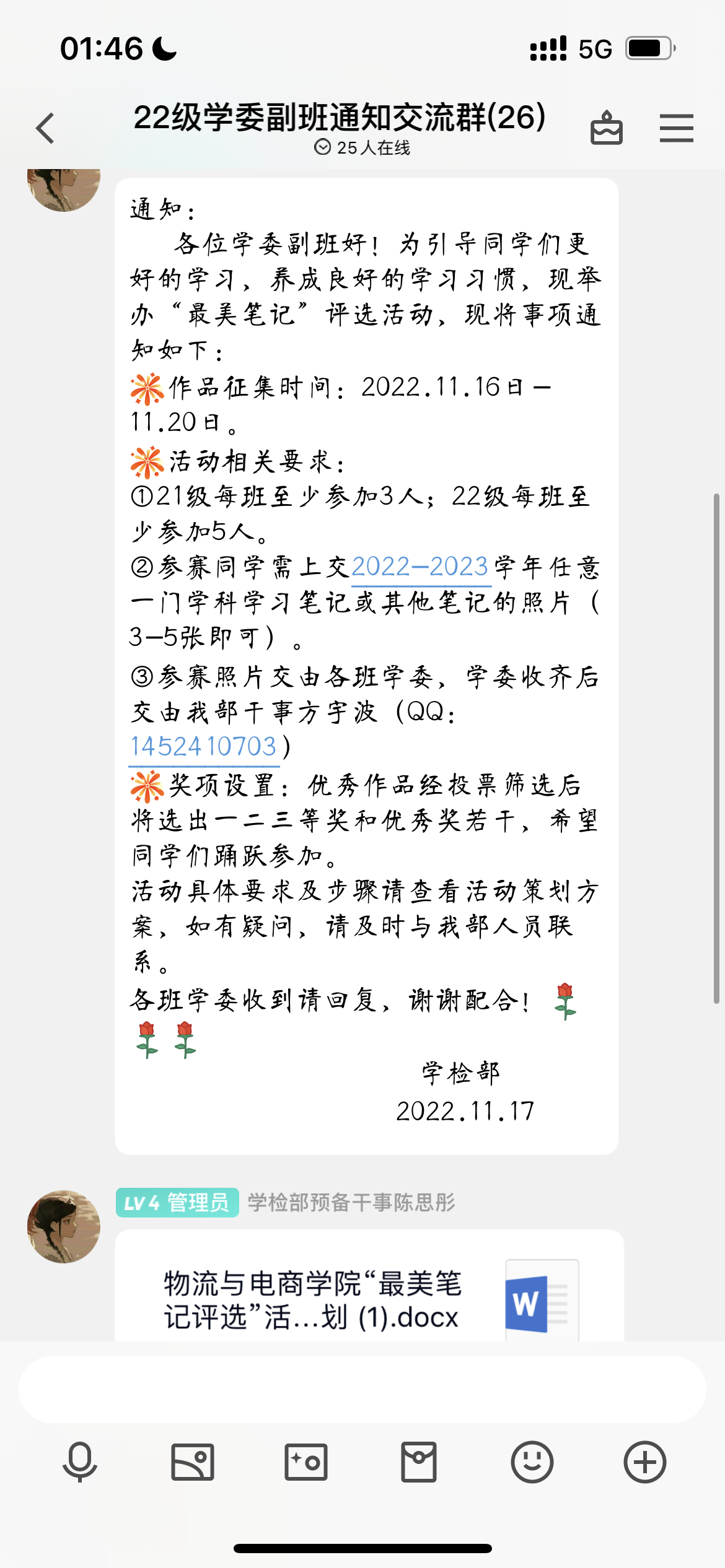Tap the QQ number 1452410703 link
Image resolution: width=725 pixels, height=1568 pixels.
203,747
